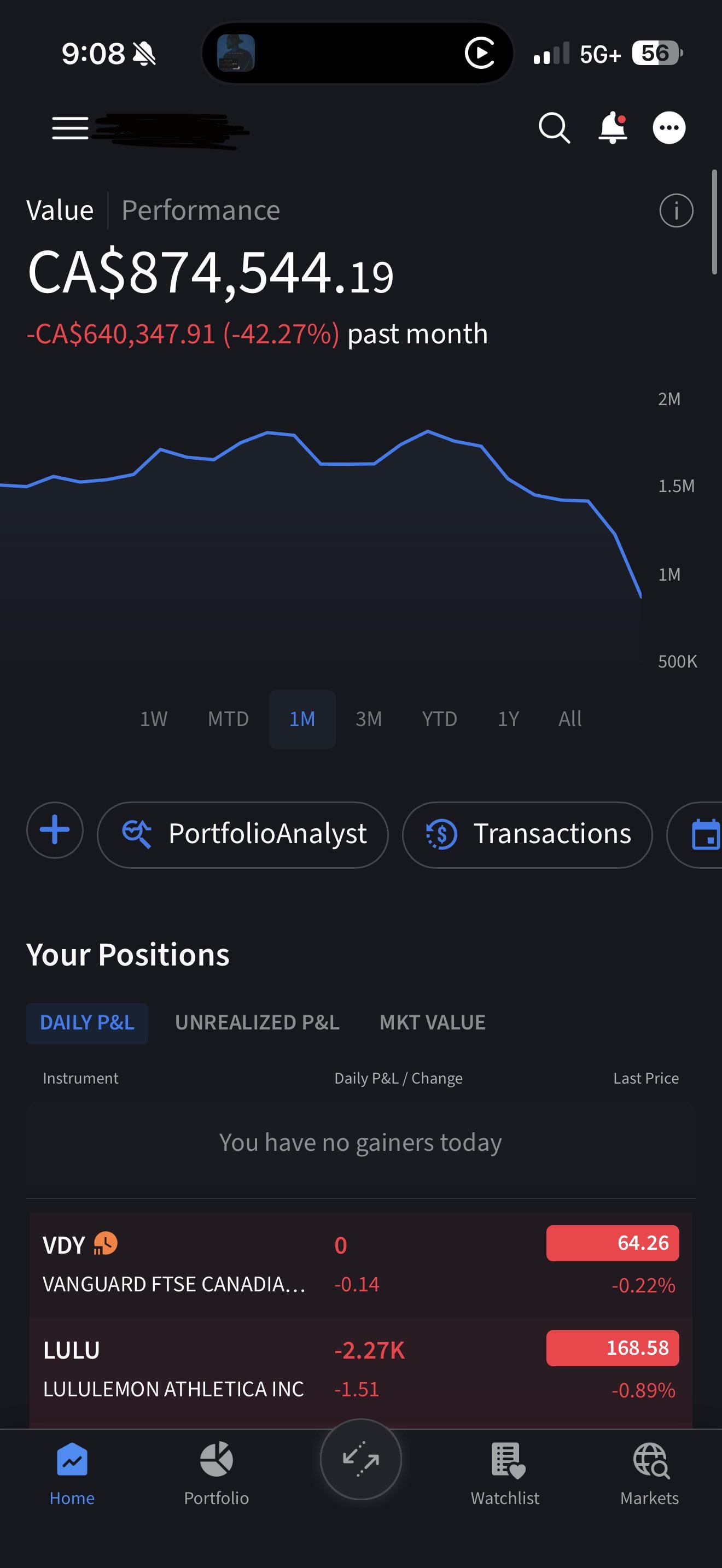
Task: Go to the Watchlist tab
Action: pos(505,1472)
